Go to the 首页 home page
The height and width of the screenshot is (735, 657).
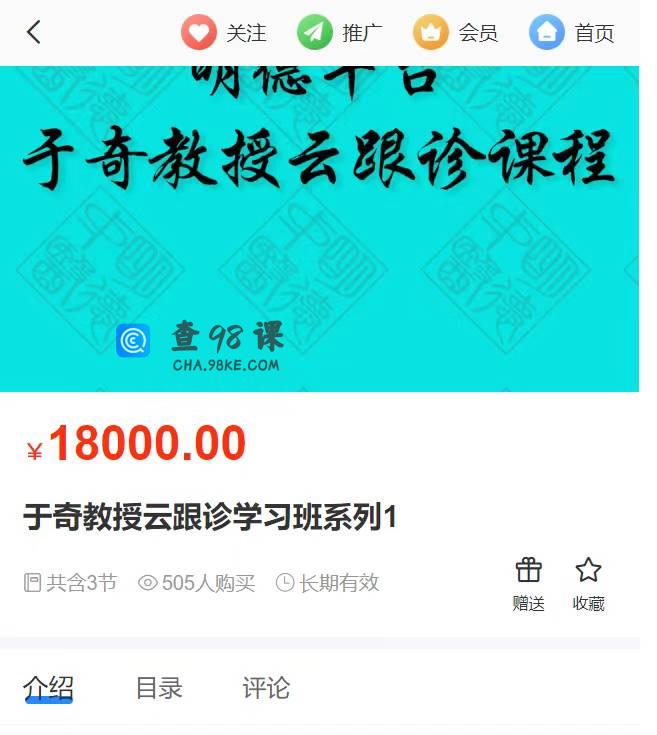coord(571,32)
